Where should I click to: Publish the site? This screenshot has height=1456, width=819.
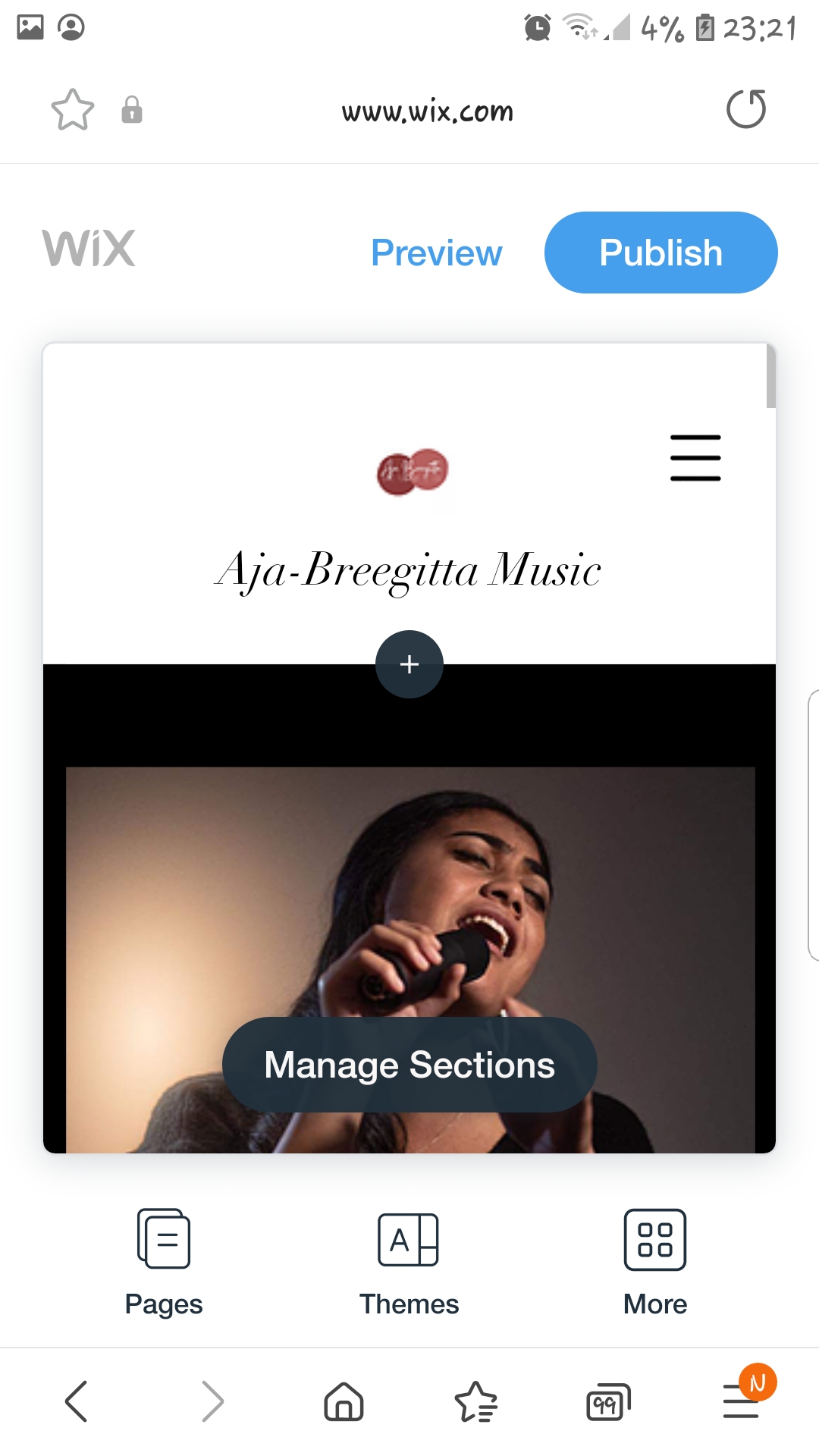coord(661,253)
